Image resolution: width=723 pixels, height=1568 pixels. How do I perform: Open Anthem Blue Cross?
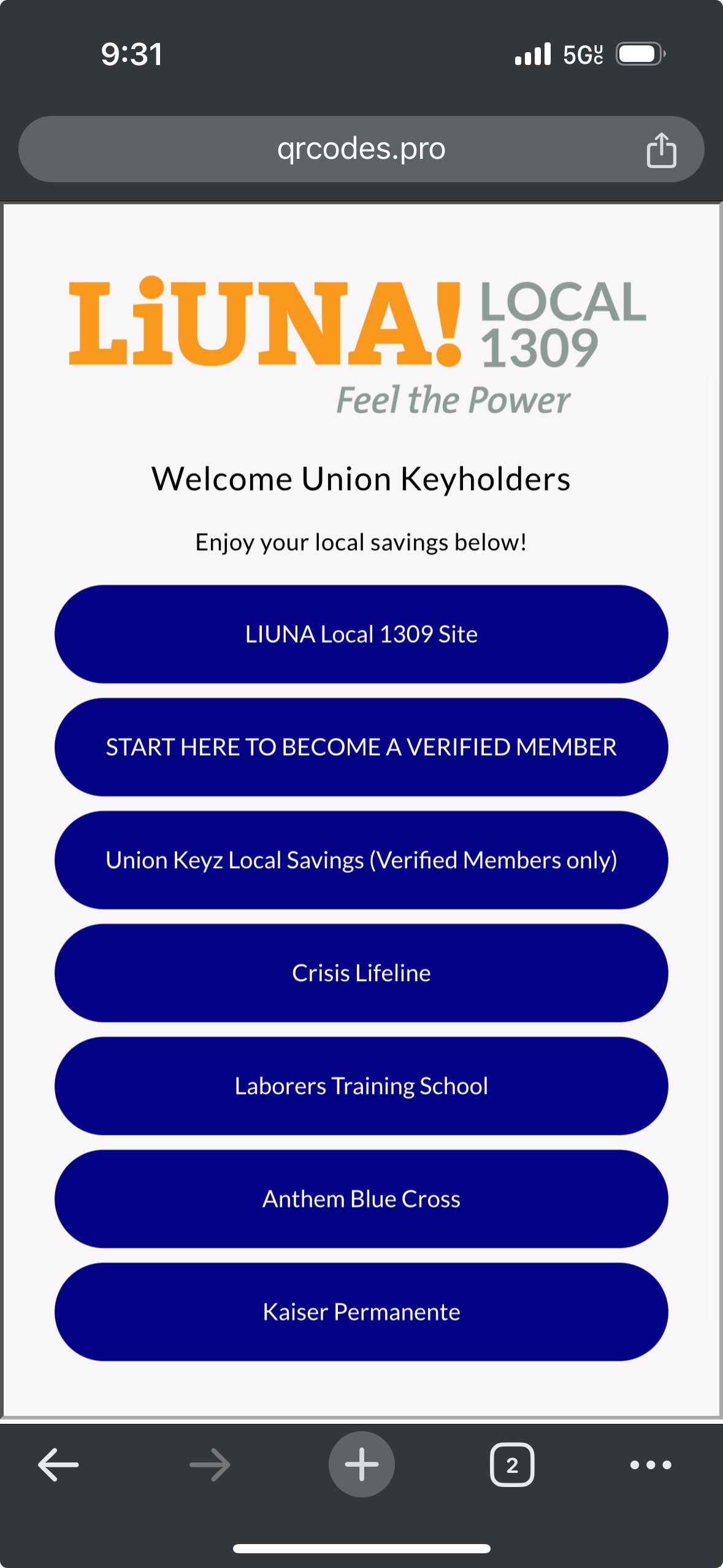[361, 1198]
